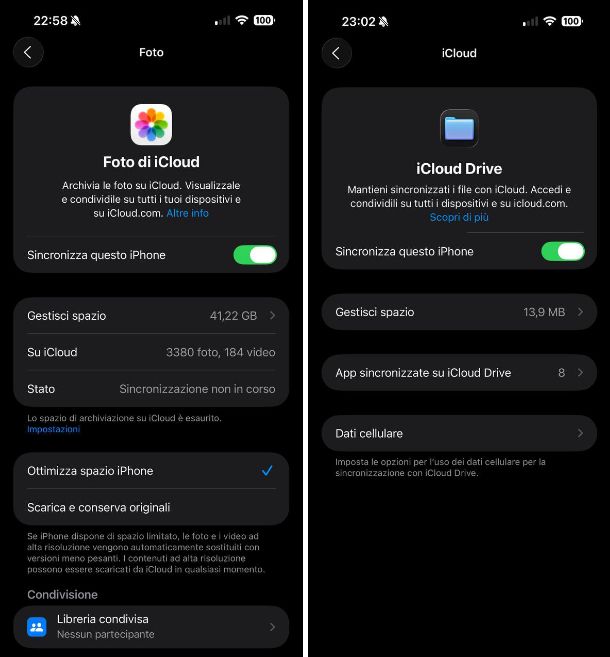View App sincronizzate su iCloud Drive

[x=459, y=373]
